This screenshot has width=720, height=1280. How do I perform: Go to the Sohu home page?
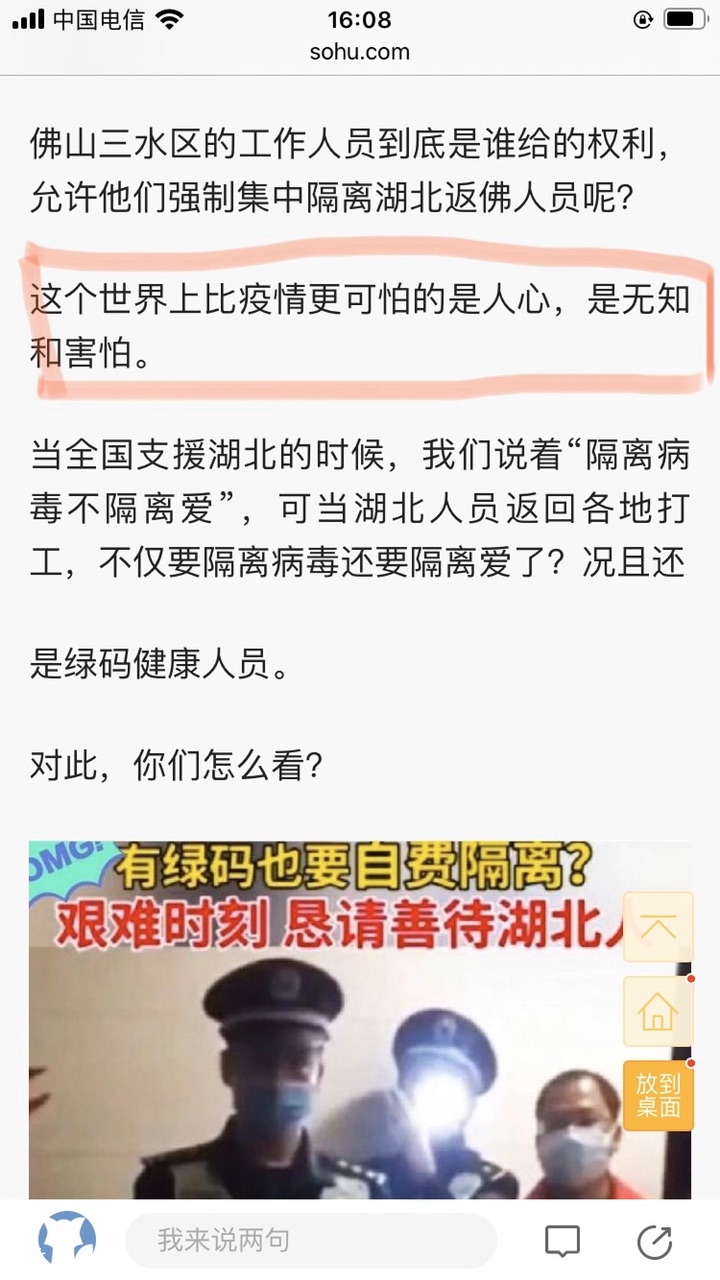tap(657, 1012)
